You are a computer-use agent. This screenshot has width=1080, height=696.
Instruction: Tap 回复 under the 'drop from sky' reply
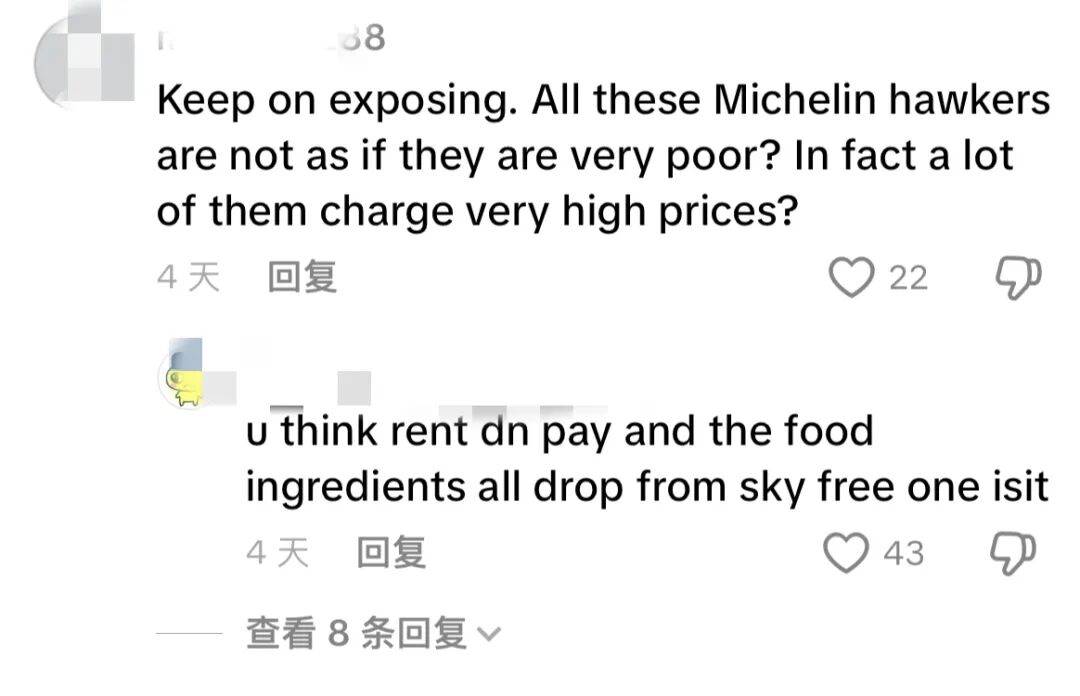tap(391, 552)
